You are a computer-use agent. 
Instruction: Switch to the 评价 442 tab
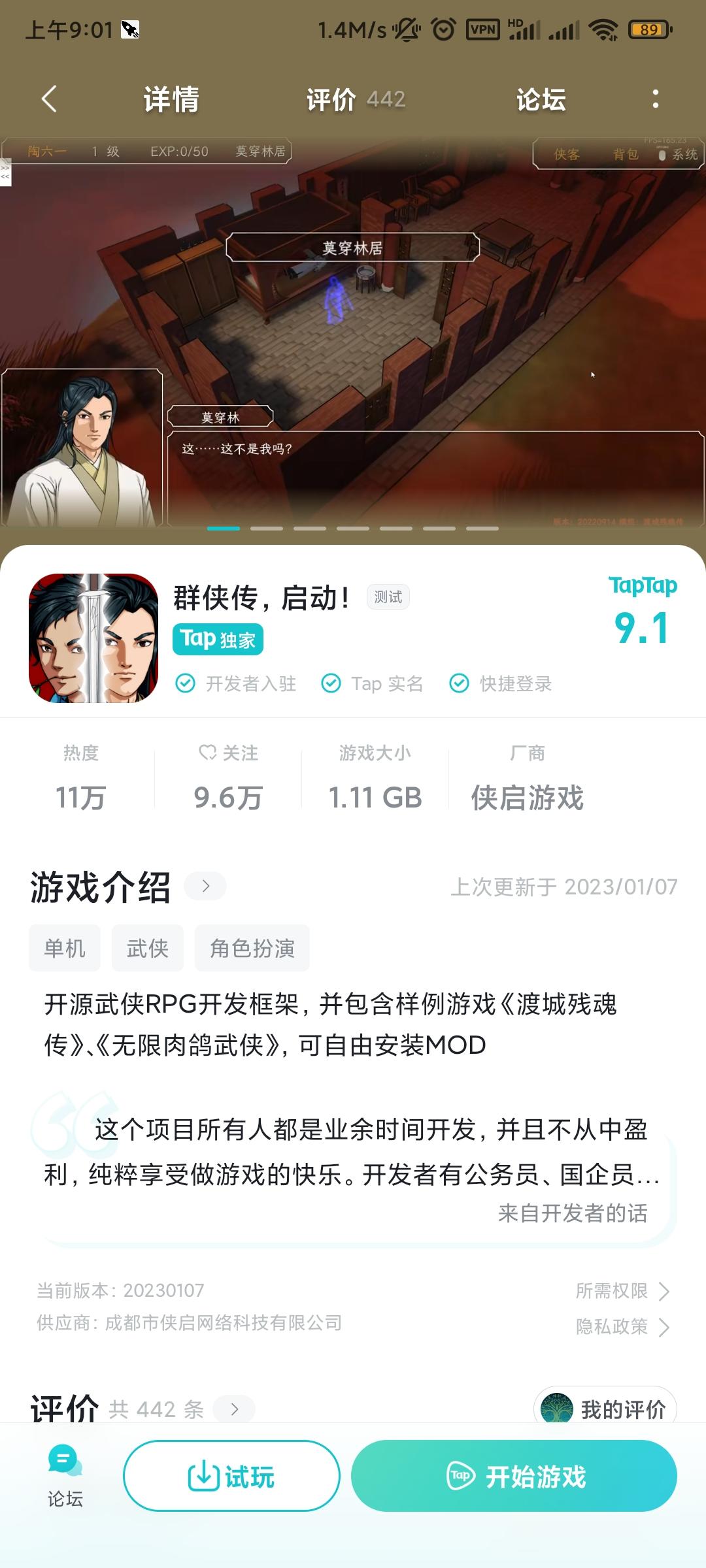tap(356, 99)
